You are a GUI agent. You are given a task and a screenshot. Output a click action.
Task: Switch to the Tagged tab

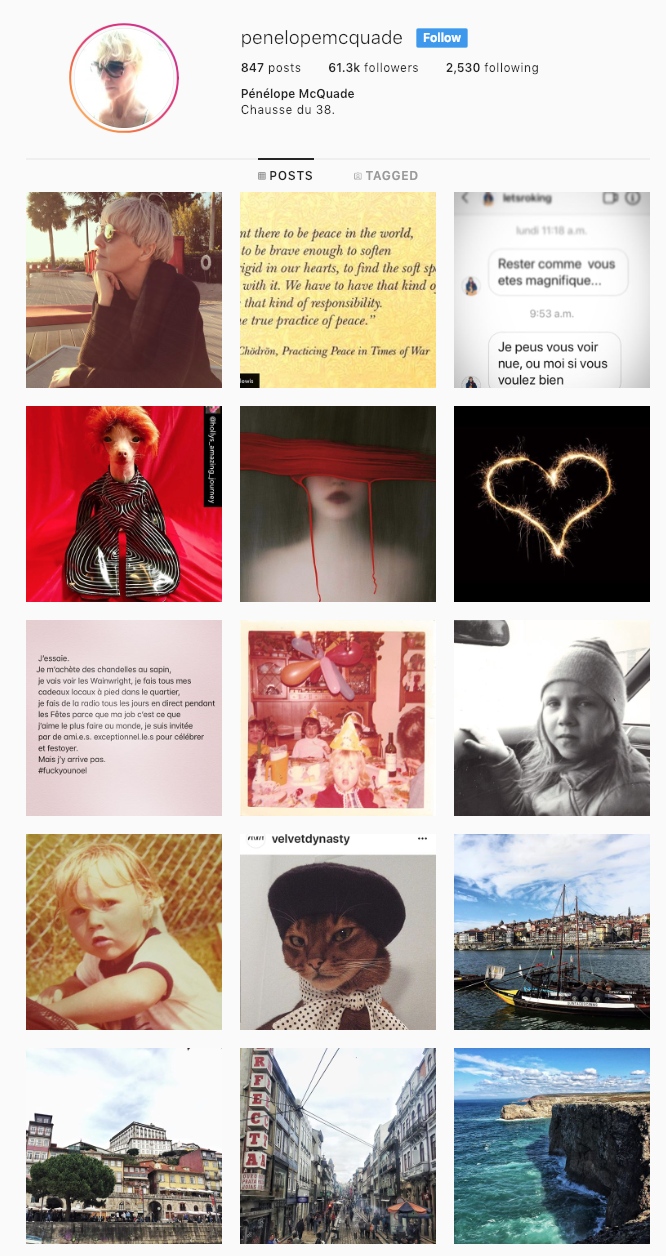click(x=386, y=175)
